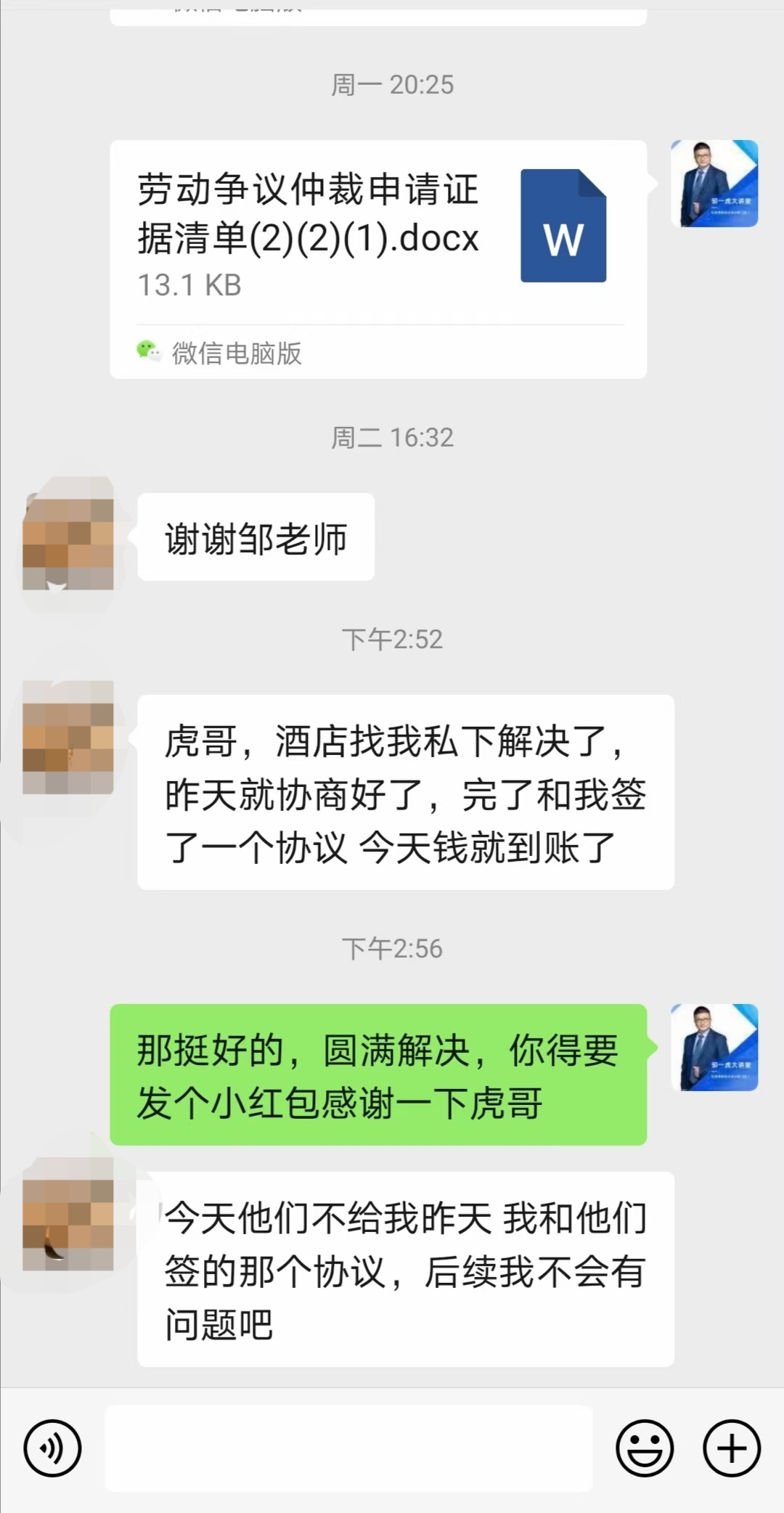The height and width of the screenshot is (1513, 784).
Task: Click the 周二 16:32 timestamp
Action: coord(392,438)
